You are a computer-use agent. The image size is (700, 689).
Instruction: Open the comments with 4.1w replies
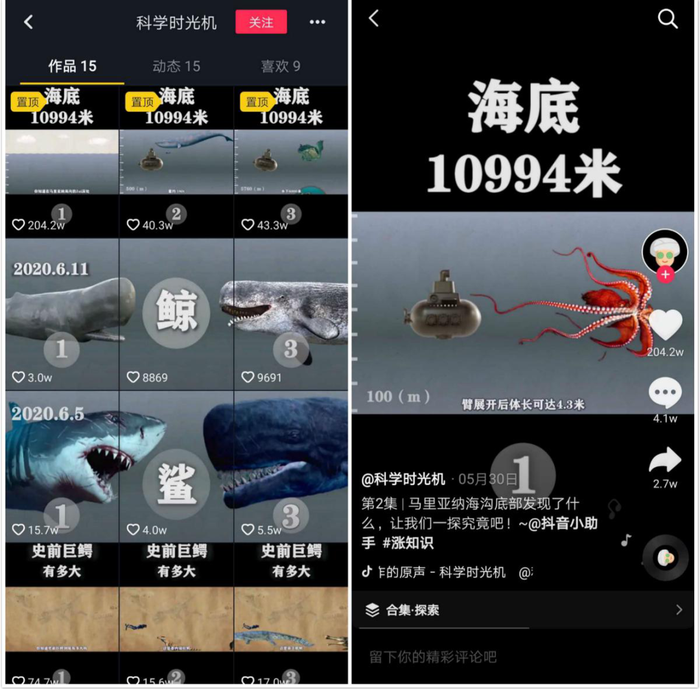coord(665,393)
